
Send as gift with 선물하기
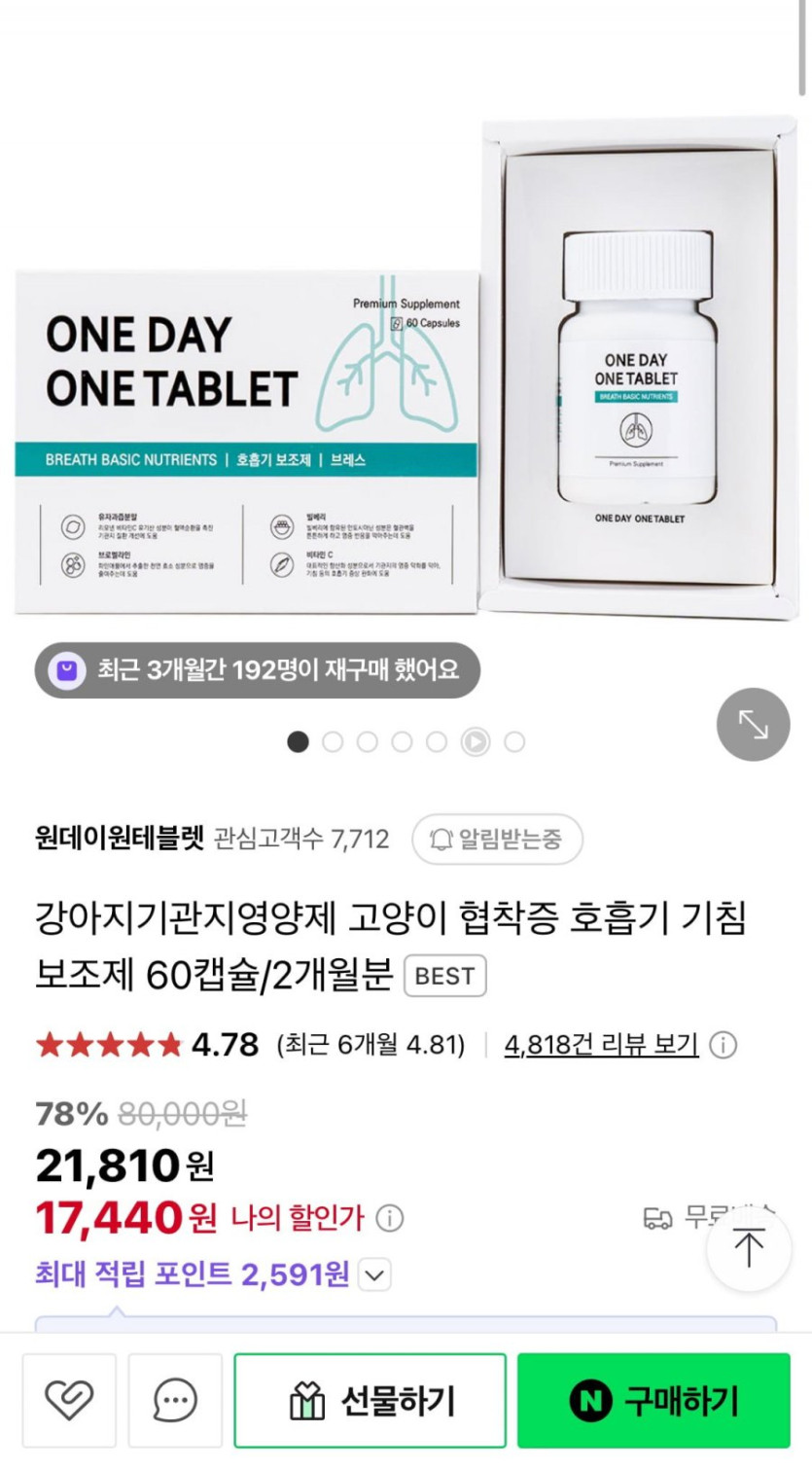(370, 1401)
